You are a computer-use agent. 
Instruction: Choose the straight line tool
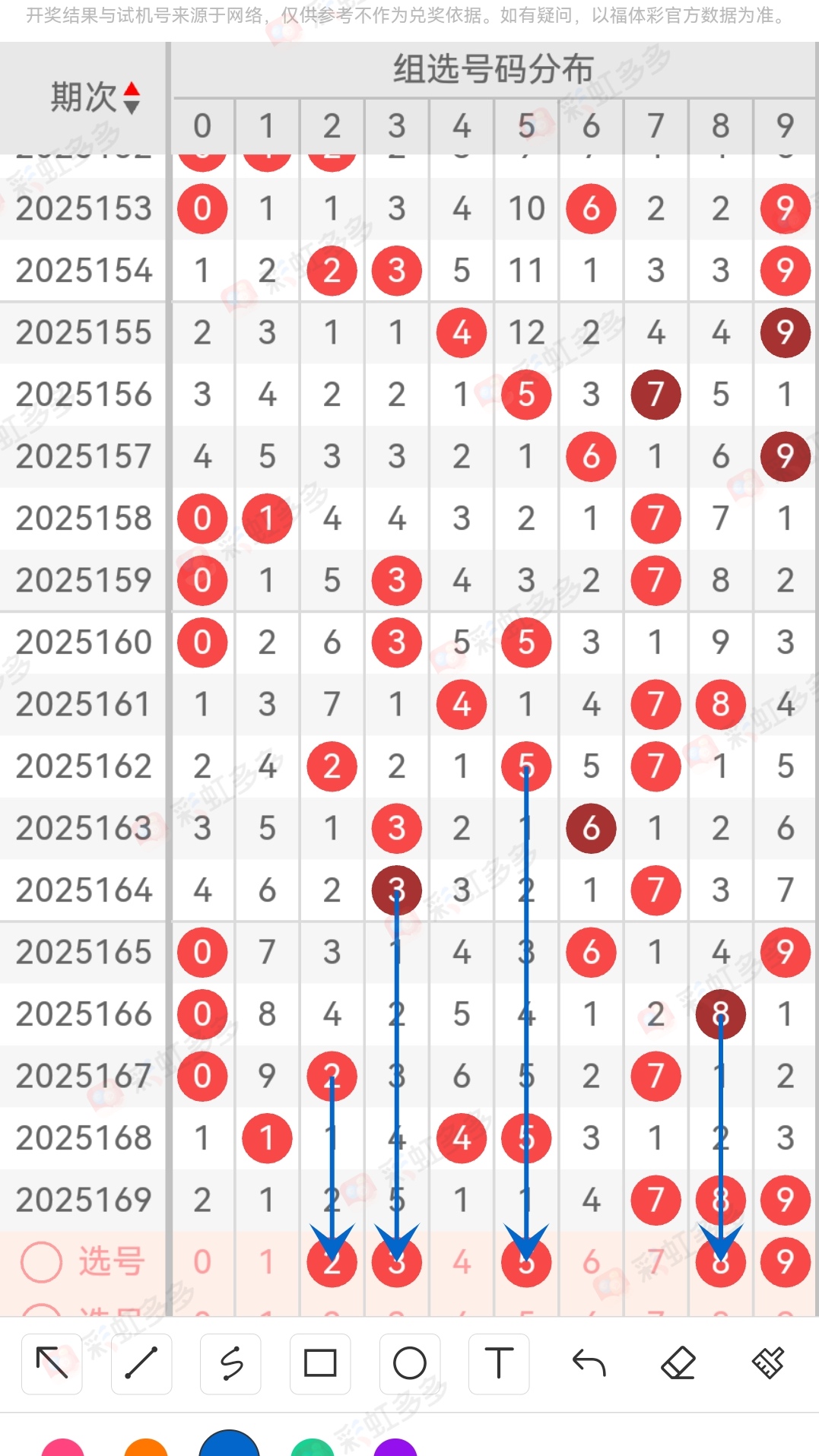(141, 1363)
